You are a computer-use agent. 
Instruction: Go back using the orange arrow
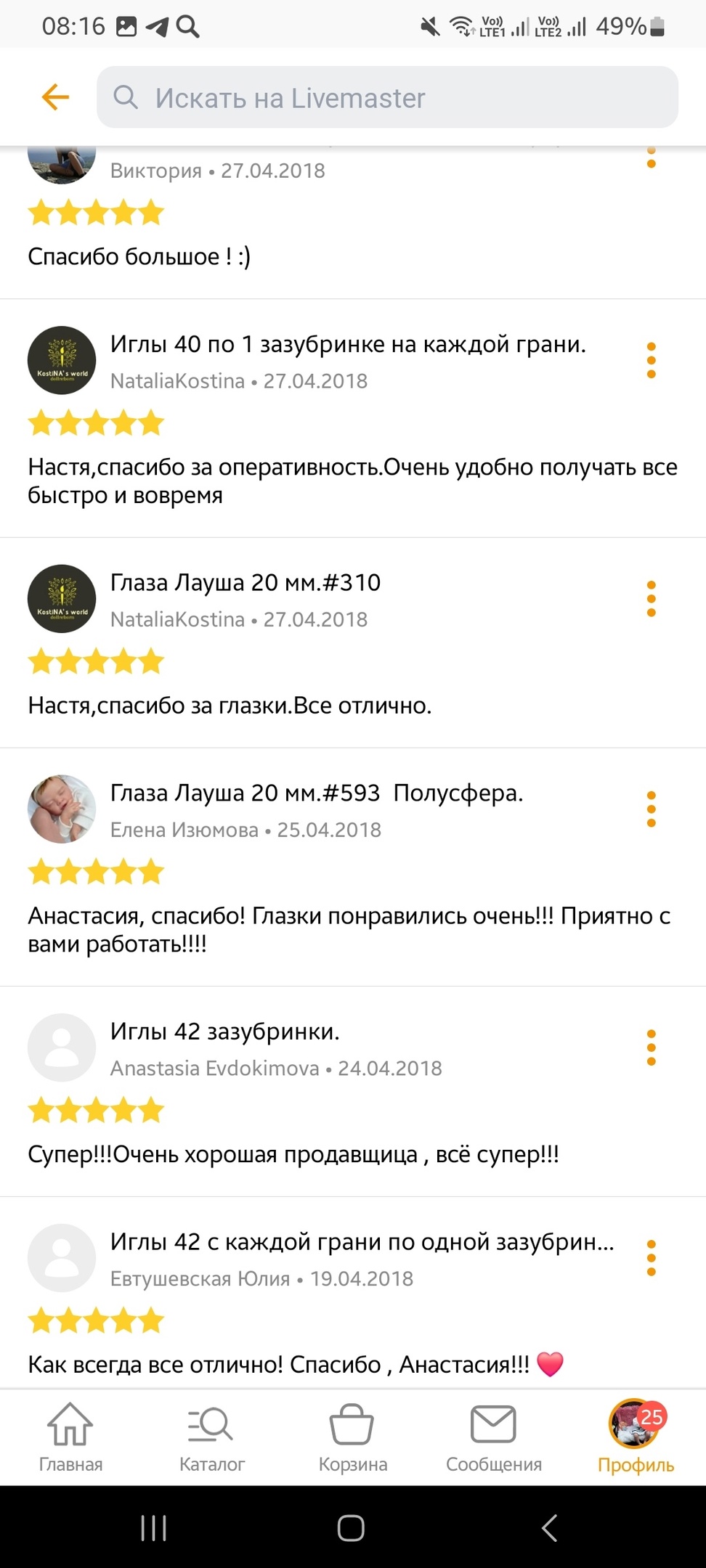click(x=55, y=97)
